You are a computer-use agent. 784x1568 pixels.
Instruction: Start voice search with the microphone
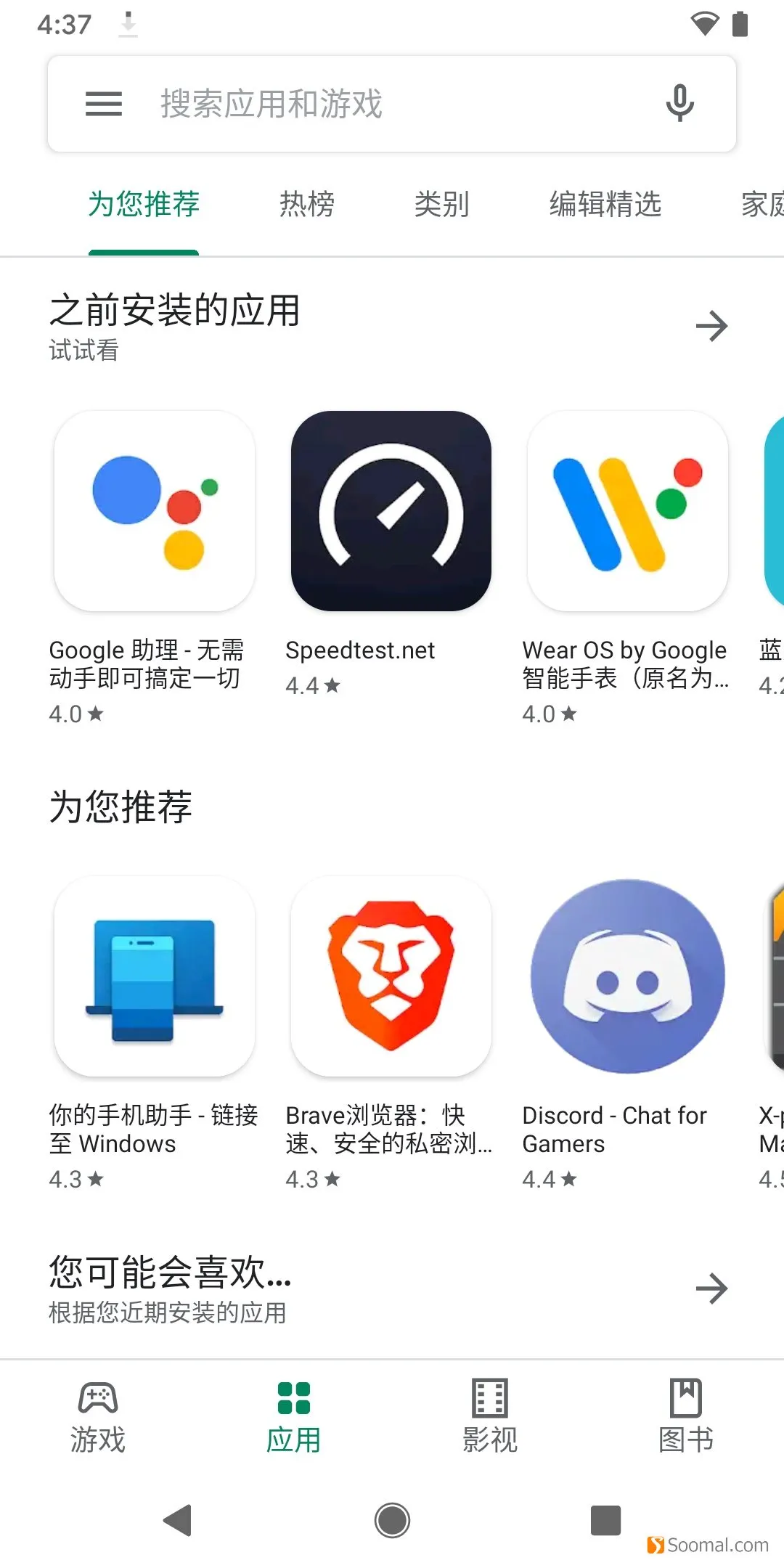point(679,104)
